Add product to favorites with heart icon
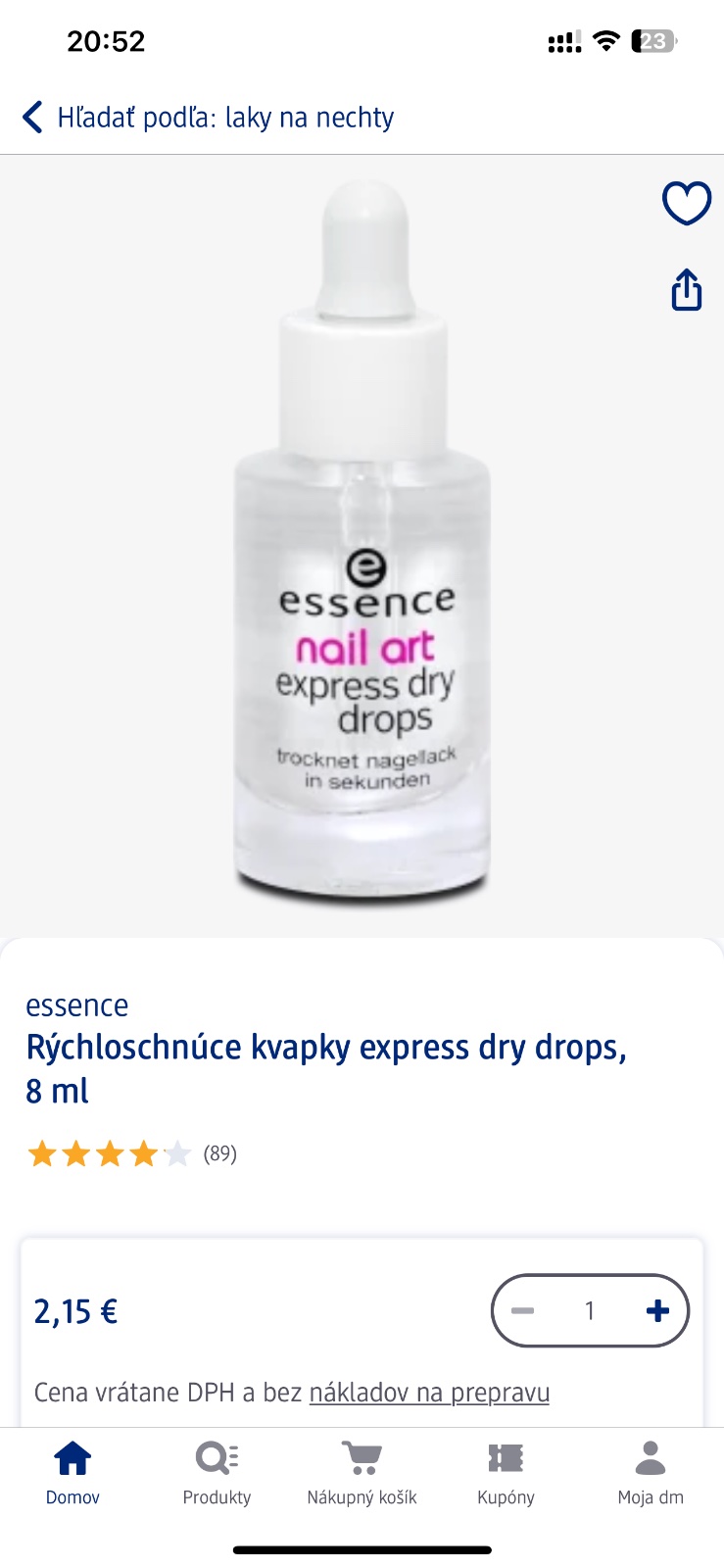The image size is (724, 1568). point(686,204)
